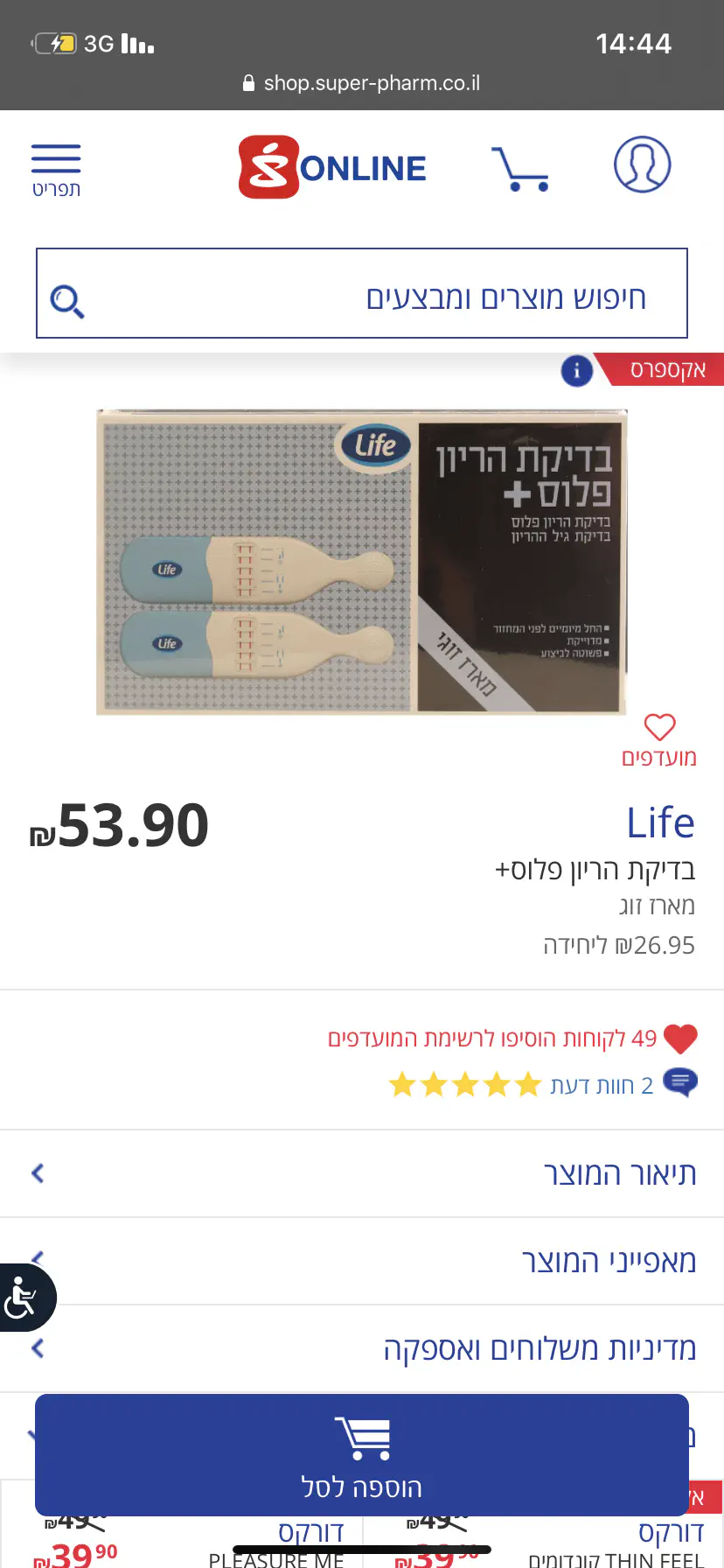Open the Super-Pharm Online home logo

(332, 166)
